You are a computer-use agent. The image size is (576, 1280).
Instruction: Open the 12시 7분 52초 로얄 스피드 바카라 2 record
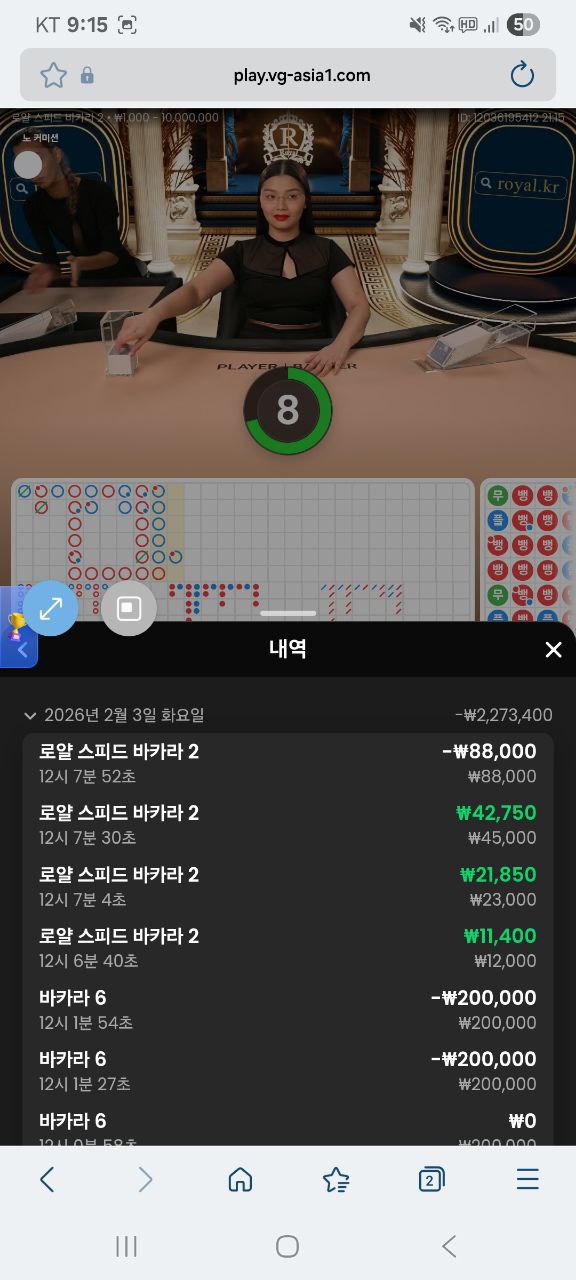tap(288, 763)
